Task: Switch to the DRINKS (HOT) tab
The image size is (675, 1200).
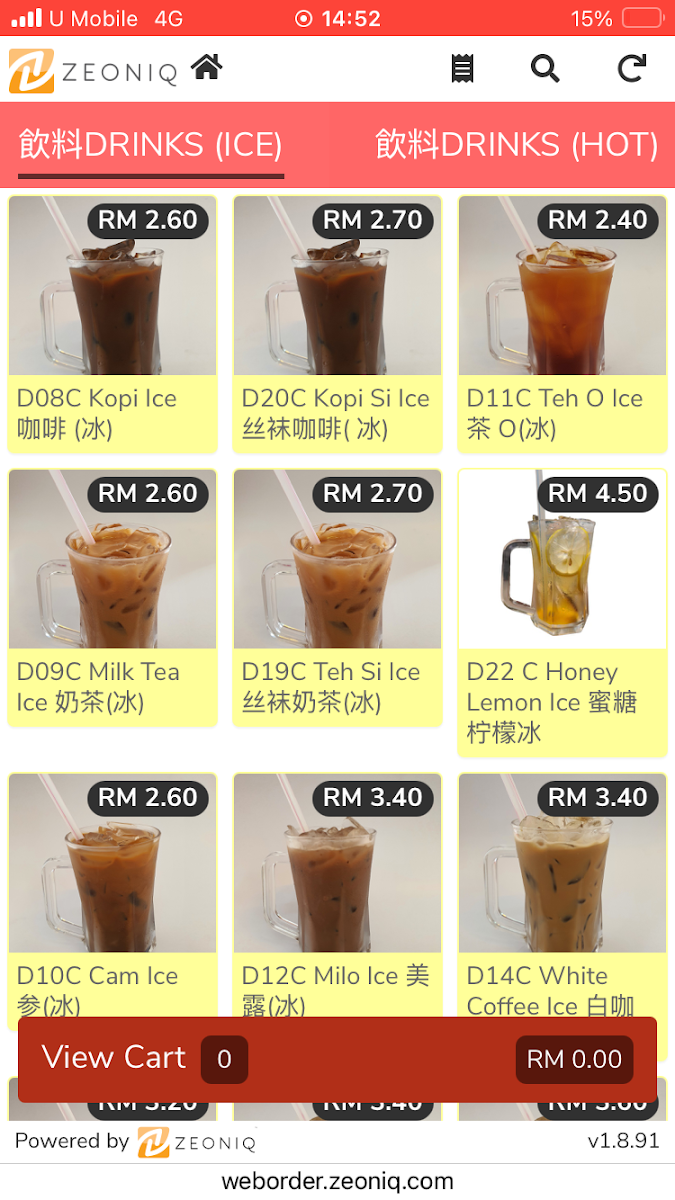Action: 517,145
